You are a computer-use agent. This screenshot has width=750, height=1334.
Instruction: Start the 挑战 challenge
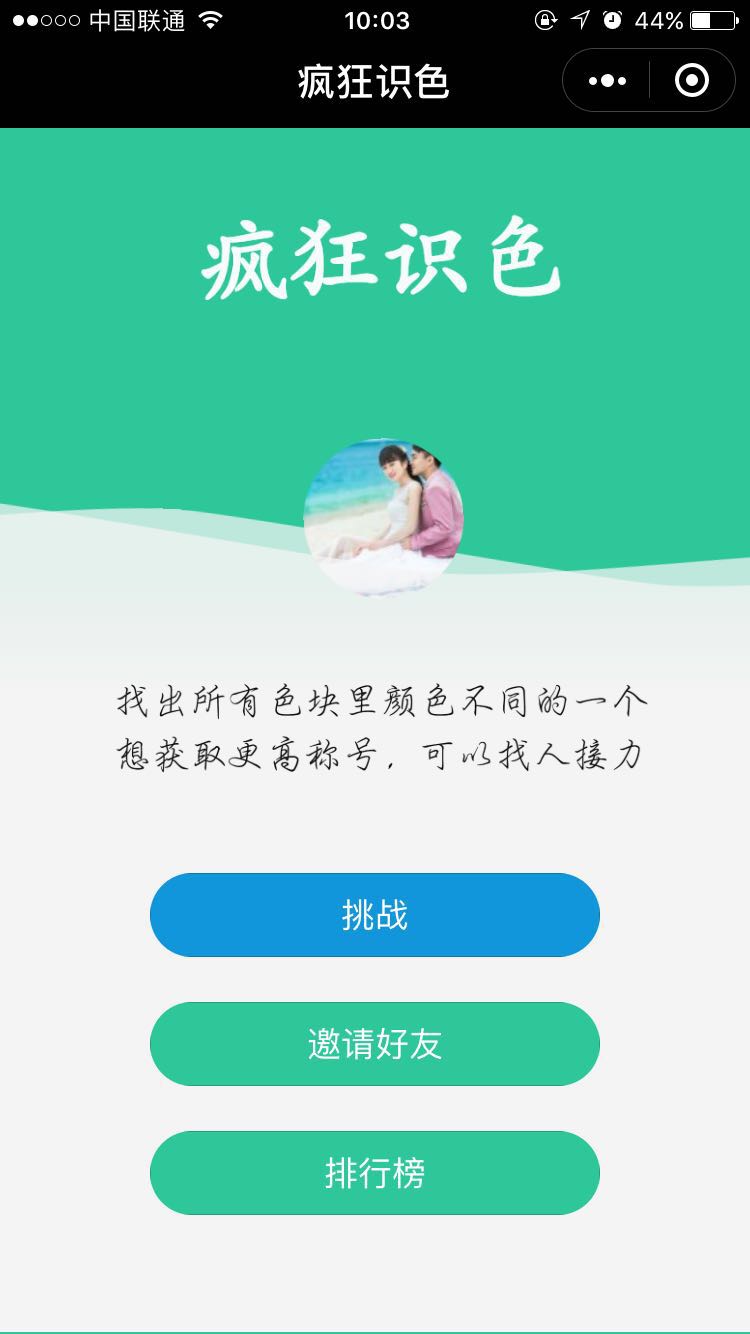click(x=375, y=915)
